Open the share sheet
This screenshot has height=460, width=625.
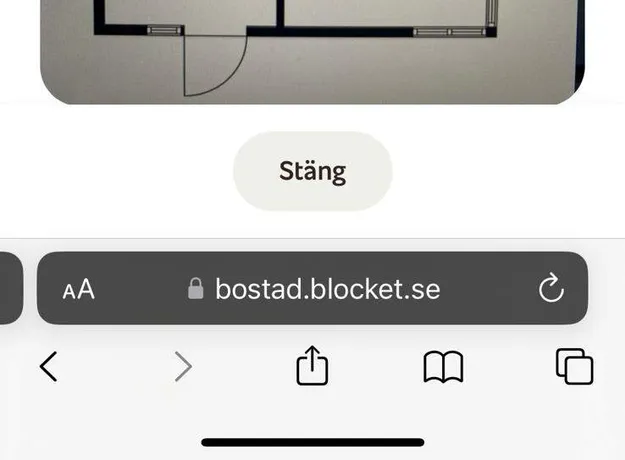pyautogui.click(x=312, y=366)
